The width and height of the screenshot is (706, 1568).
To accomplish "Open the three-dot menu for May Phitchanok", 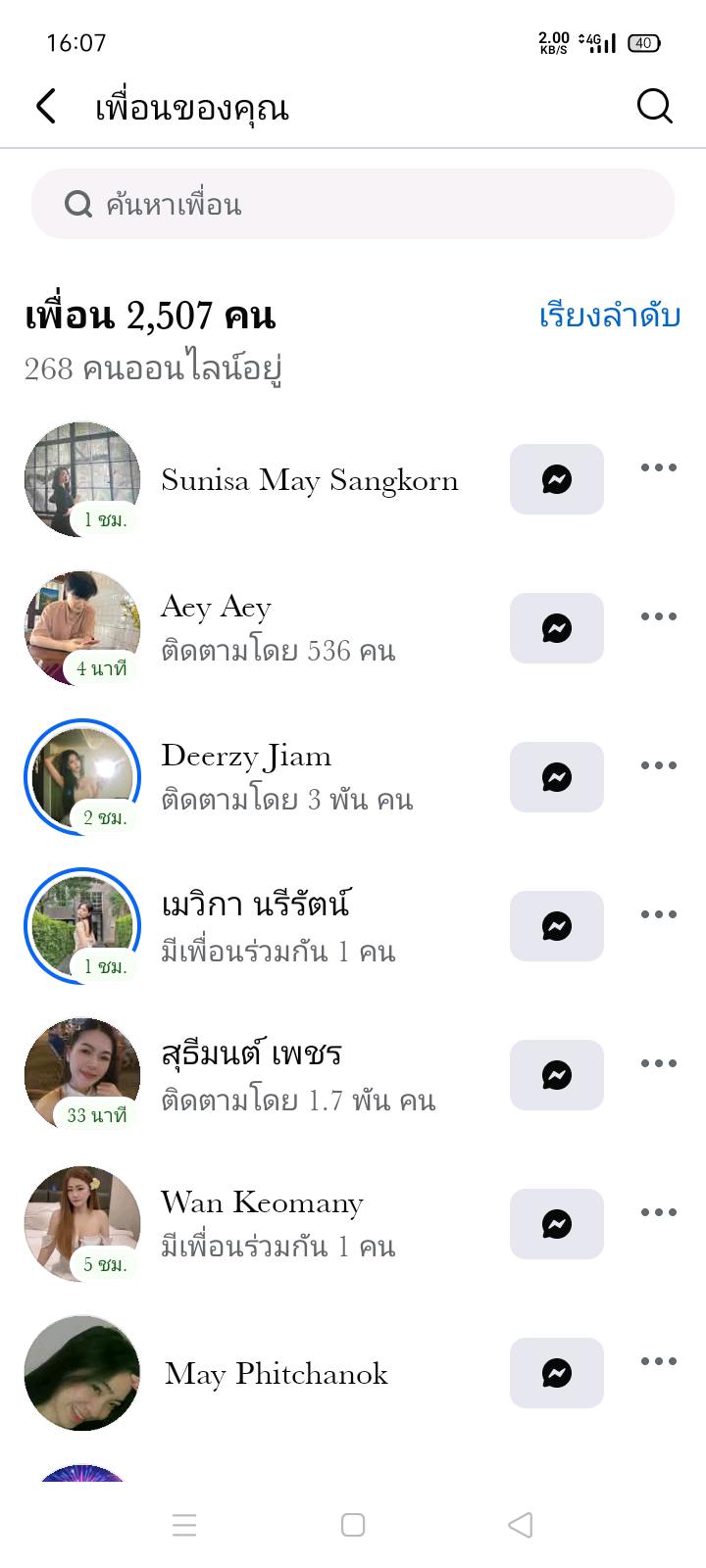I will (658, 1361).
